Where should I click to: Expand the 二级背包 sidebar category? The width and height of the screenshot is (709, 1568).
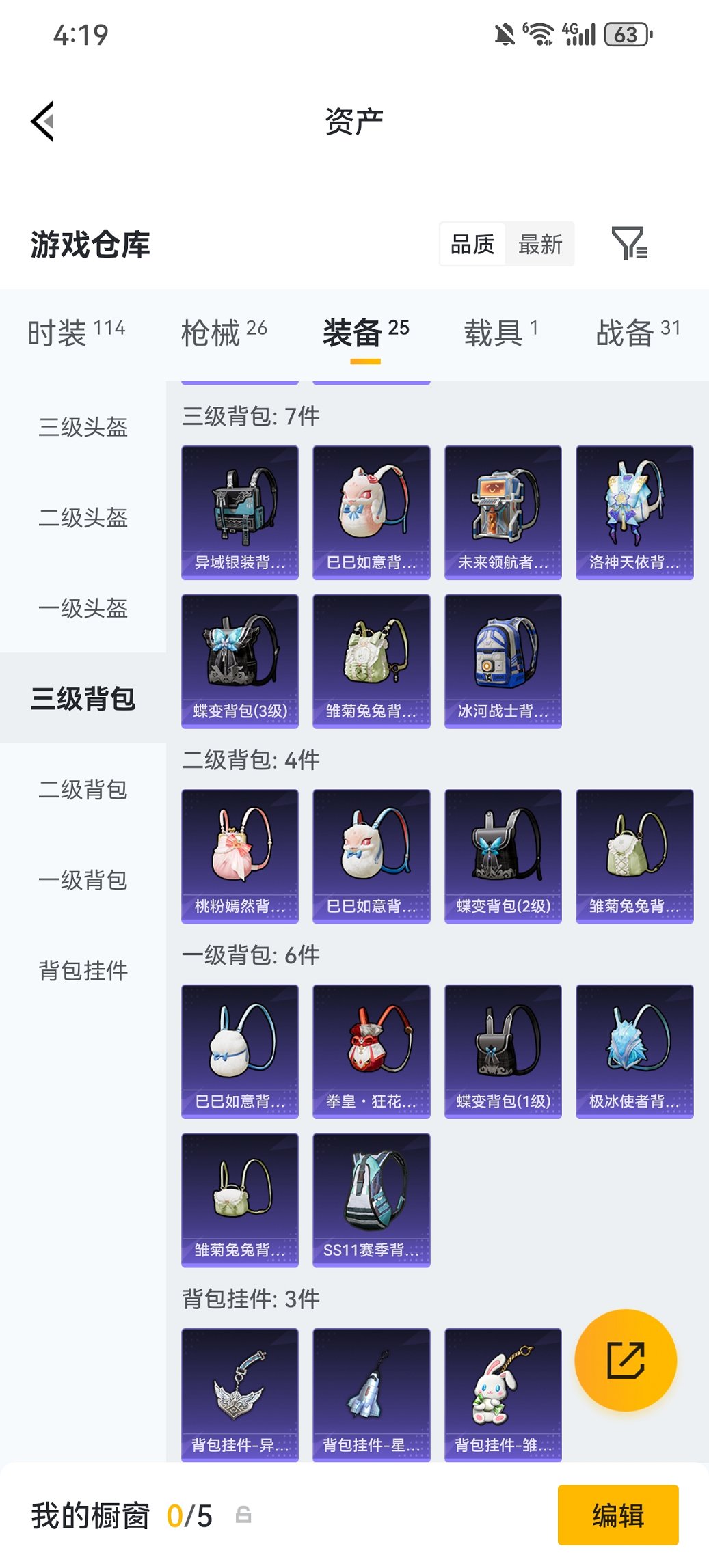point(82,790)
